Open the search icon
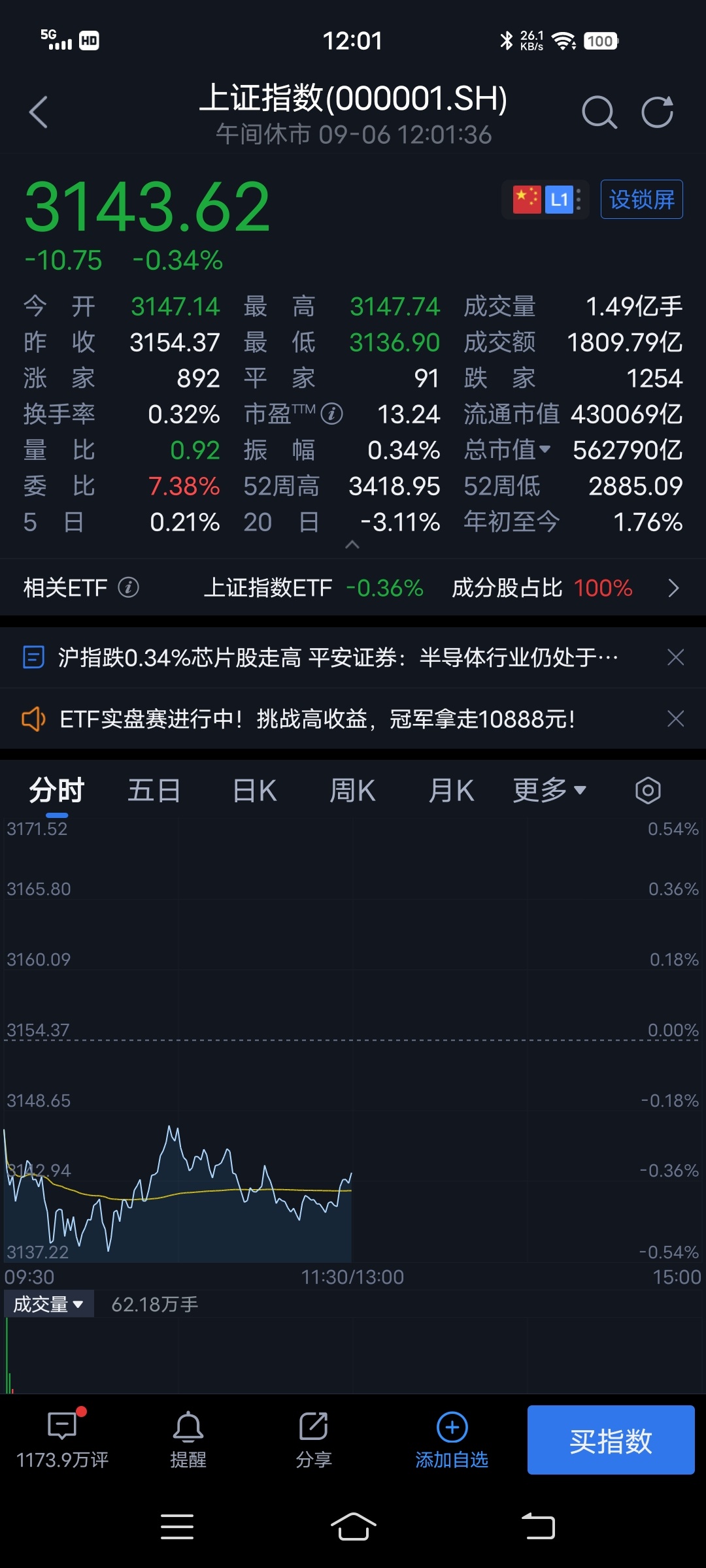This screenshot has height=1568, width=706. point(599,112)
